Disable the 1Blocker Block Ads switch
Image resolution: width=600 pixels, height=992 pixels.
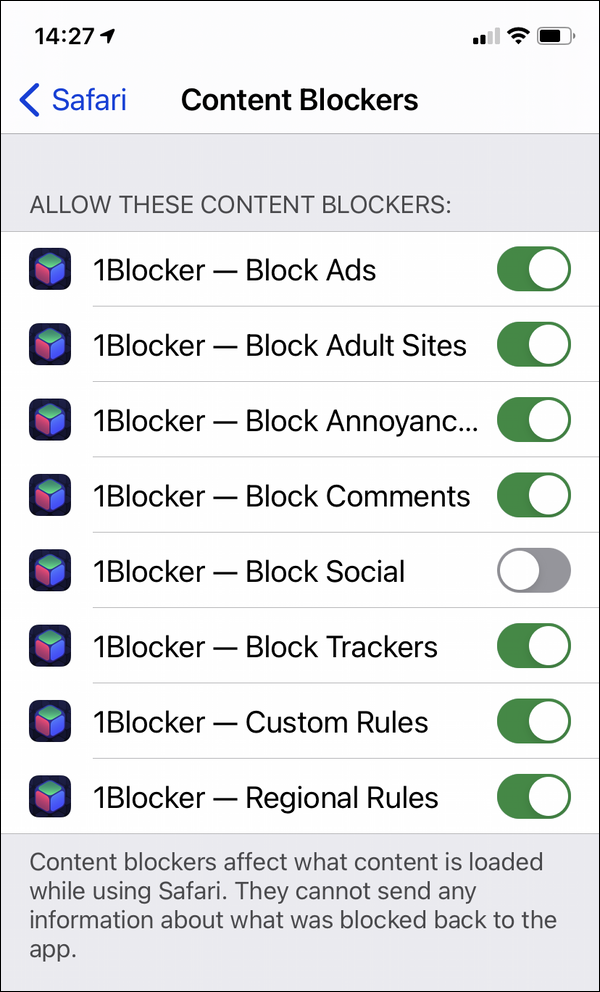pos(533,270)
